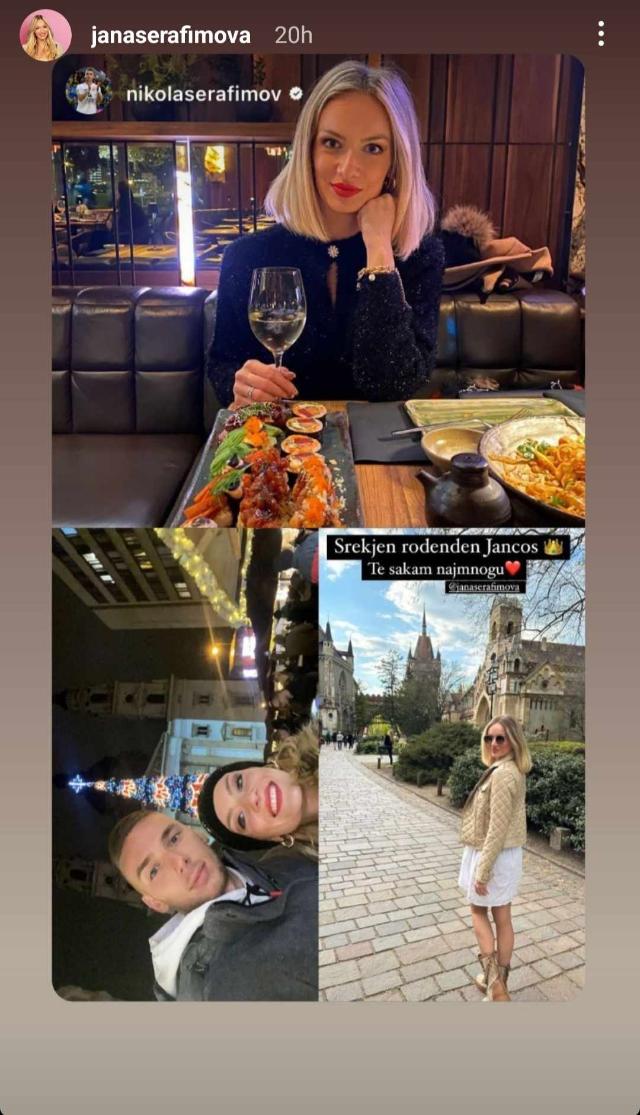Open the story overflow menu

click(x=600, y=34)
